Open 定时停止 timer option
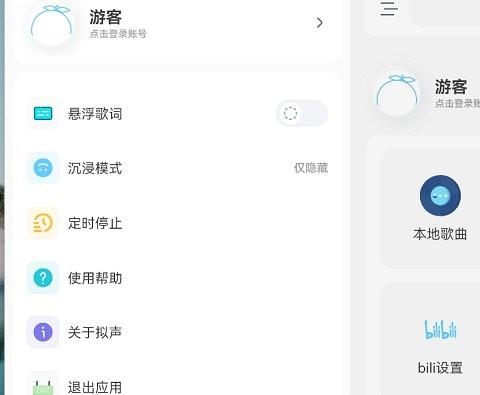This screenshot has width=480, height=395. coord(177,223)
